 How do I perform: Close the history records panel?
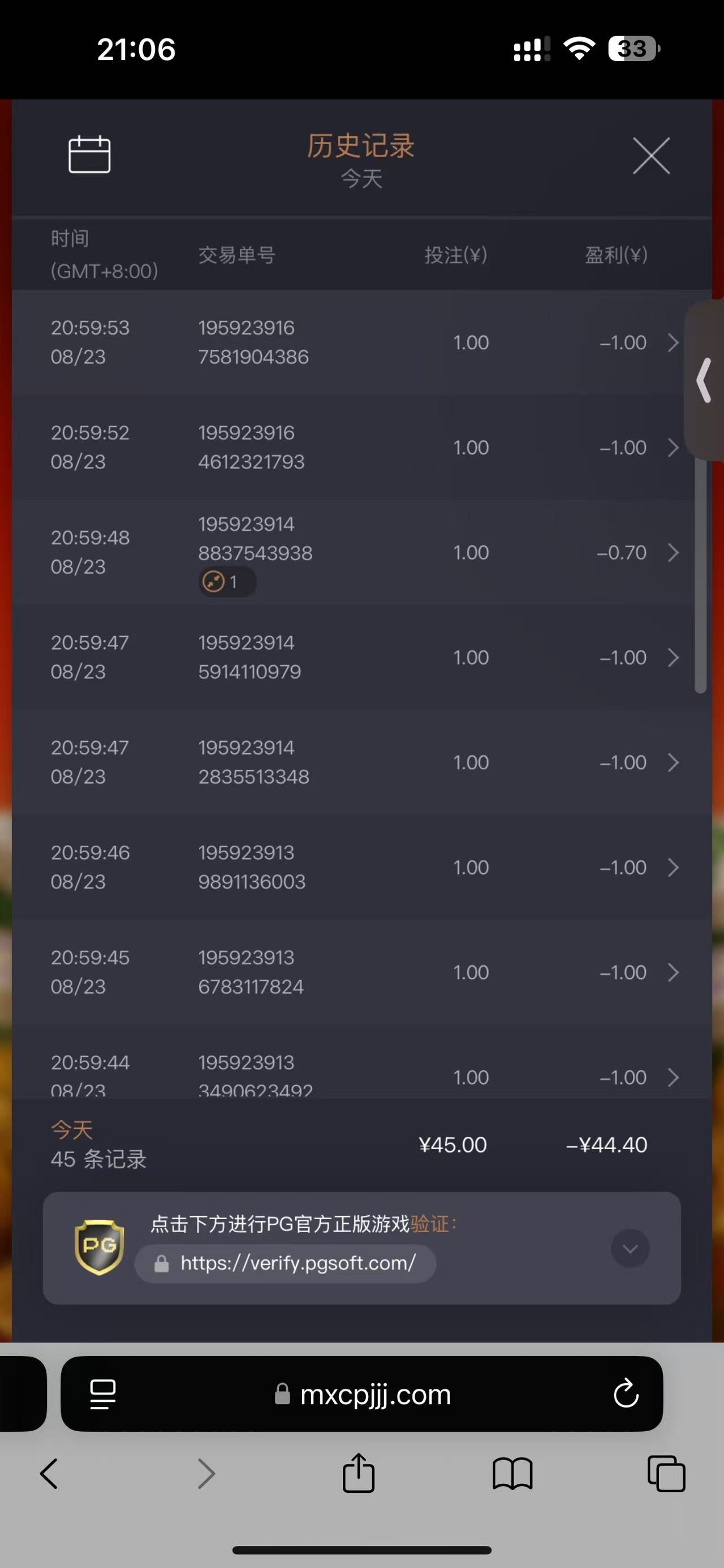pos(651,156)
